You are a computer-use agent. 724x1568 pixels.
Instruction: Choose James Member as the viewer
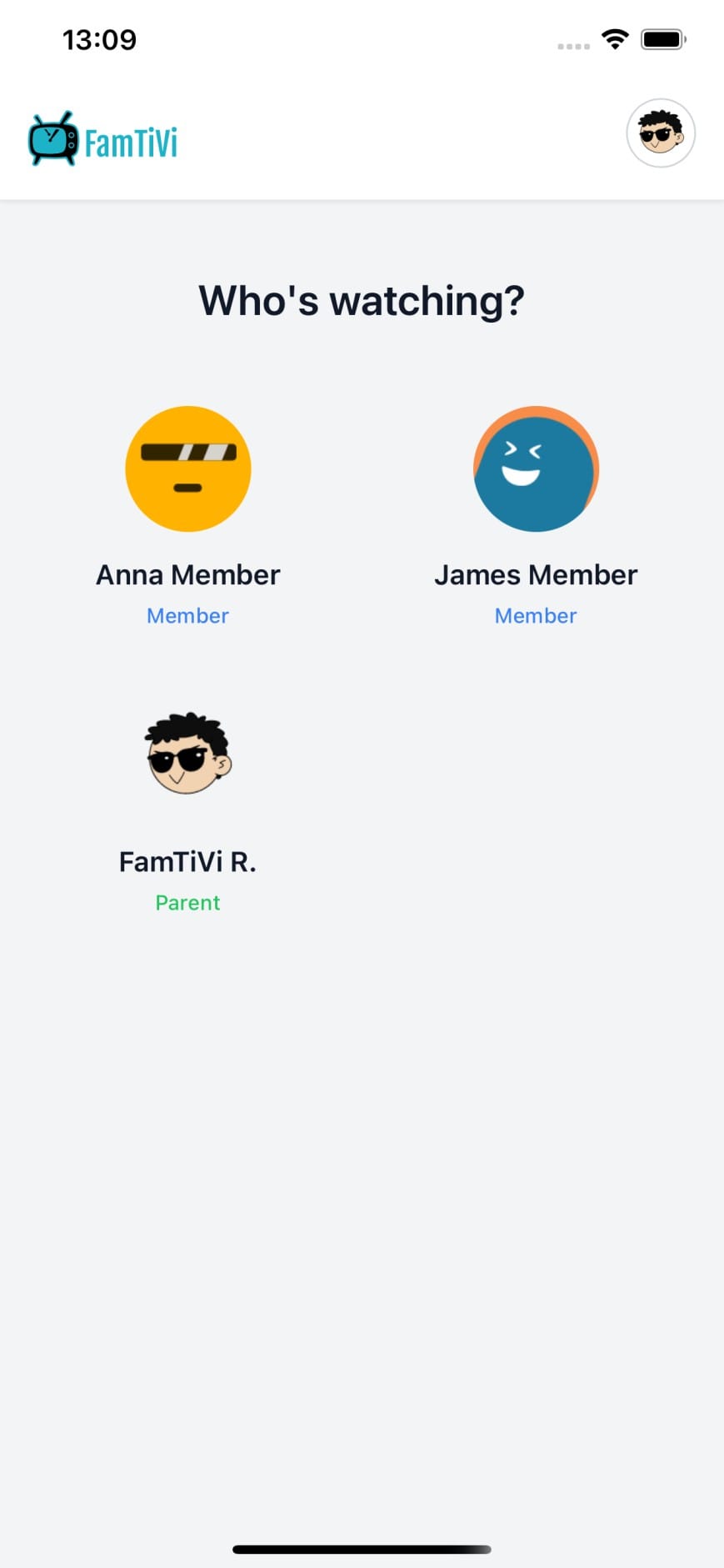click(536, 469)
